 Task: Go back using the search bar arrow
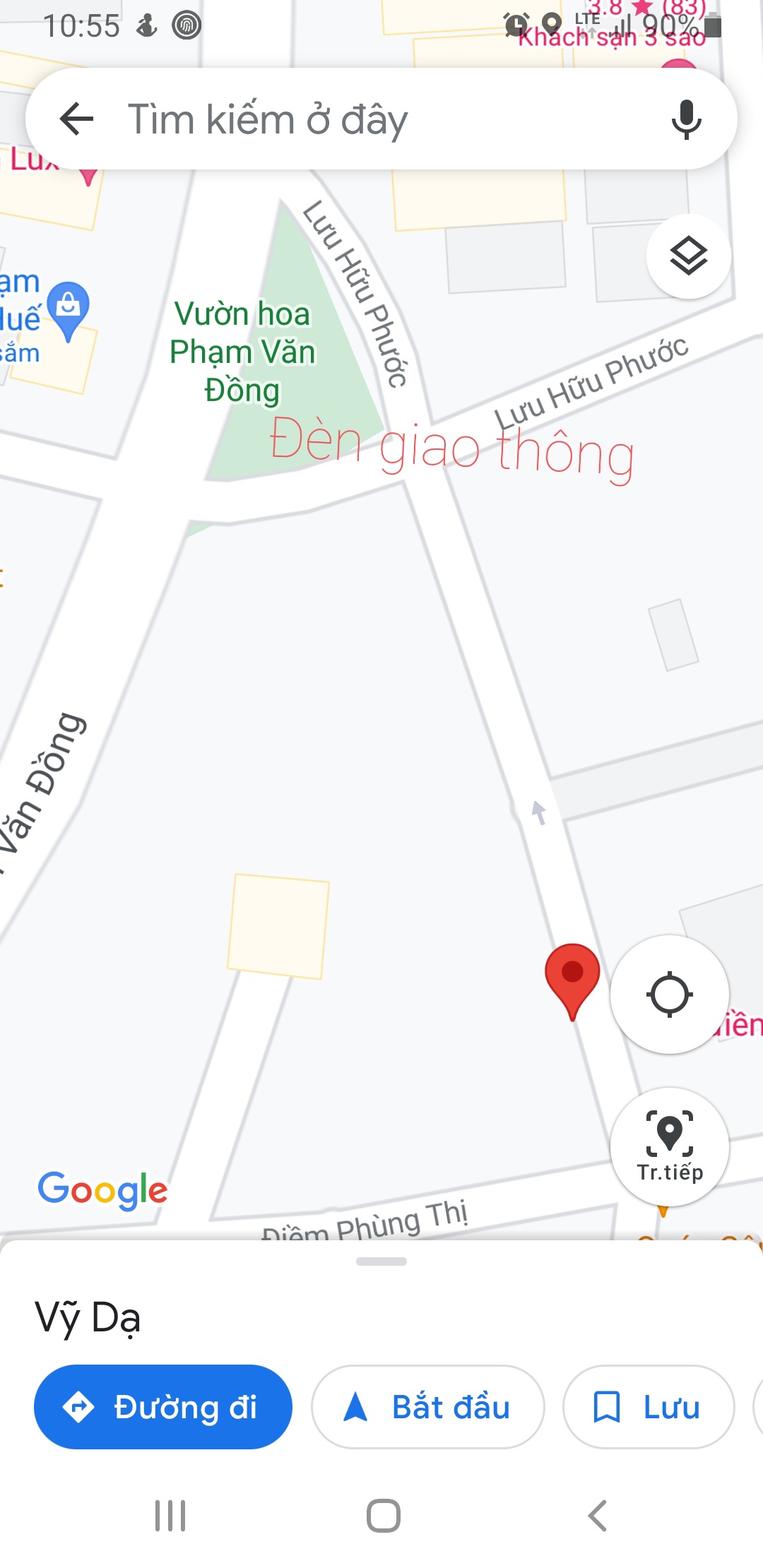[x=77, y=119]
